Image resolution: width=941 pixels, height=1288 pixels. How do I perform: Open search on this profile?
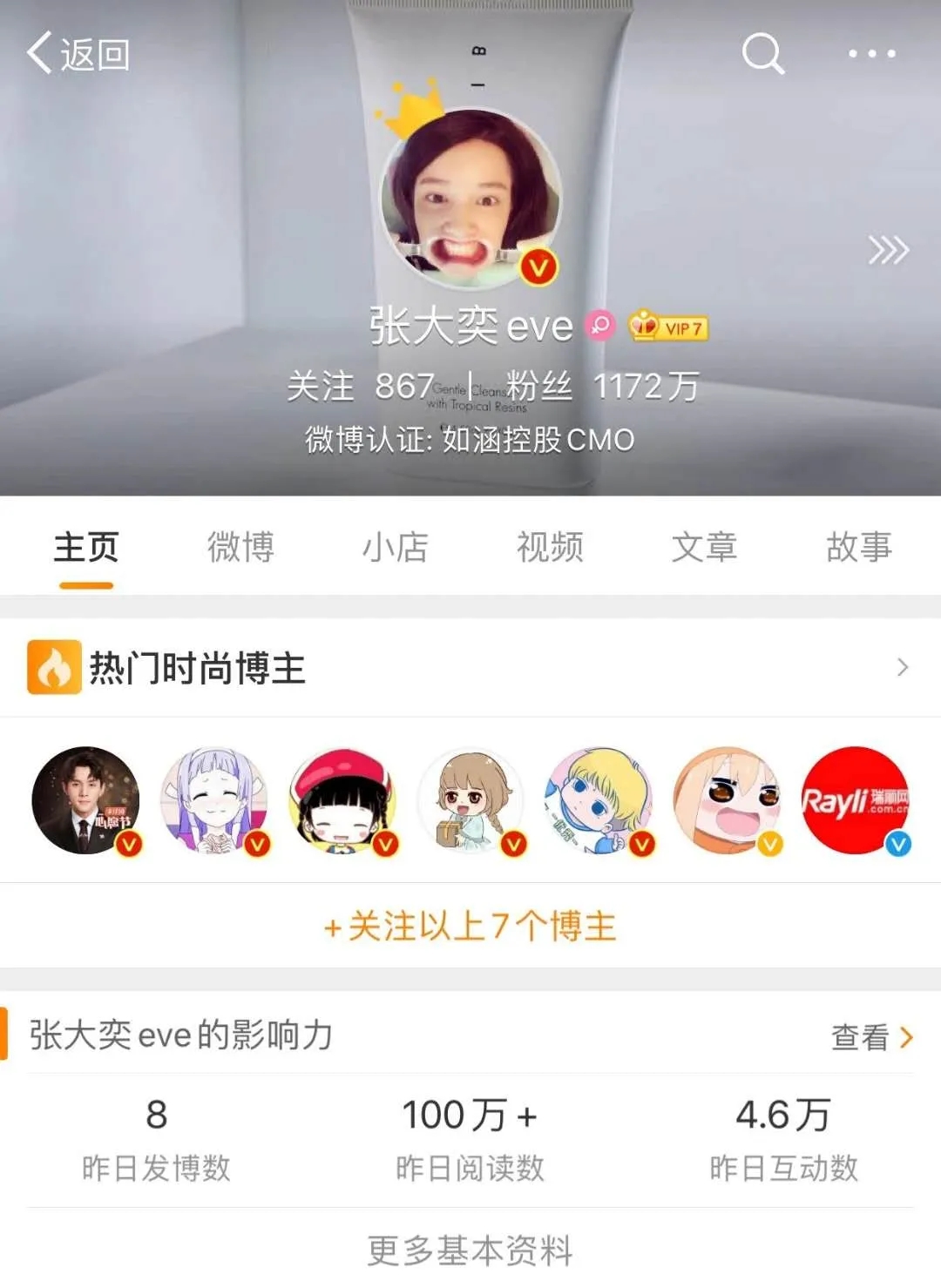[x=762, y=54]
